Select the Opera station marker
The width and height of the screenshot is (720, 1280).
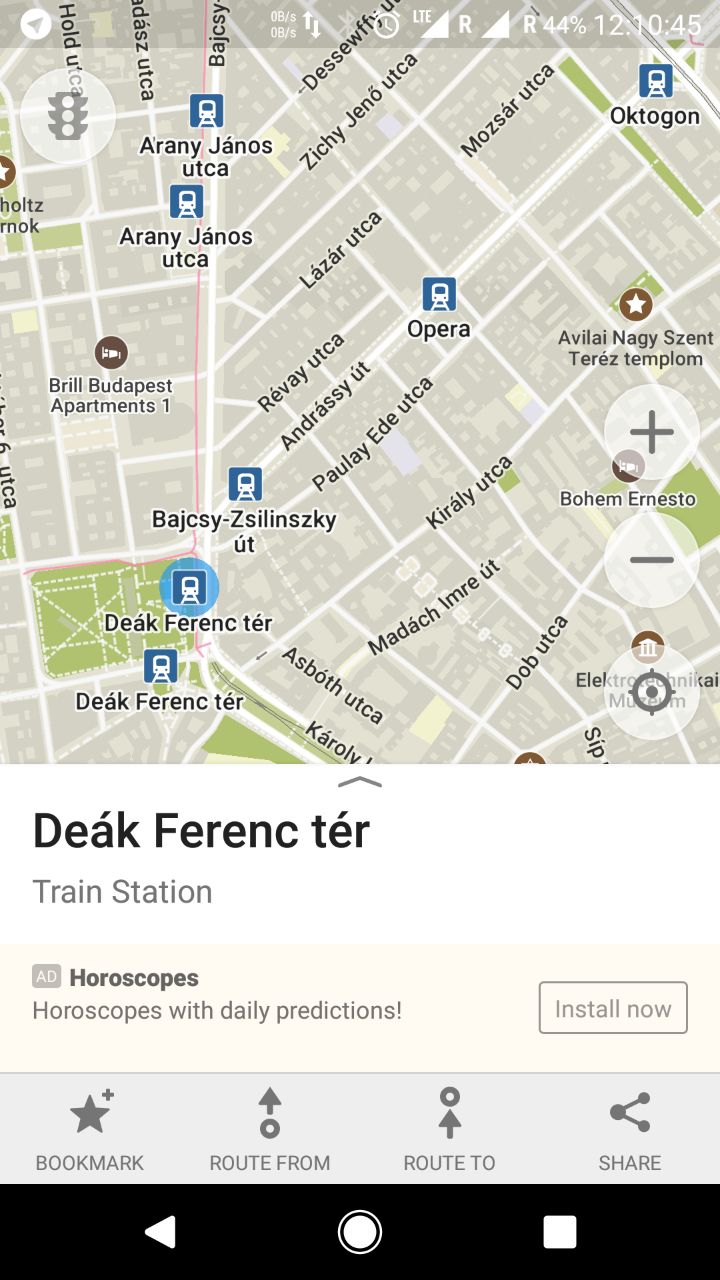[x=439, y=294]
